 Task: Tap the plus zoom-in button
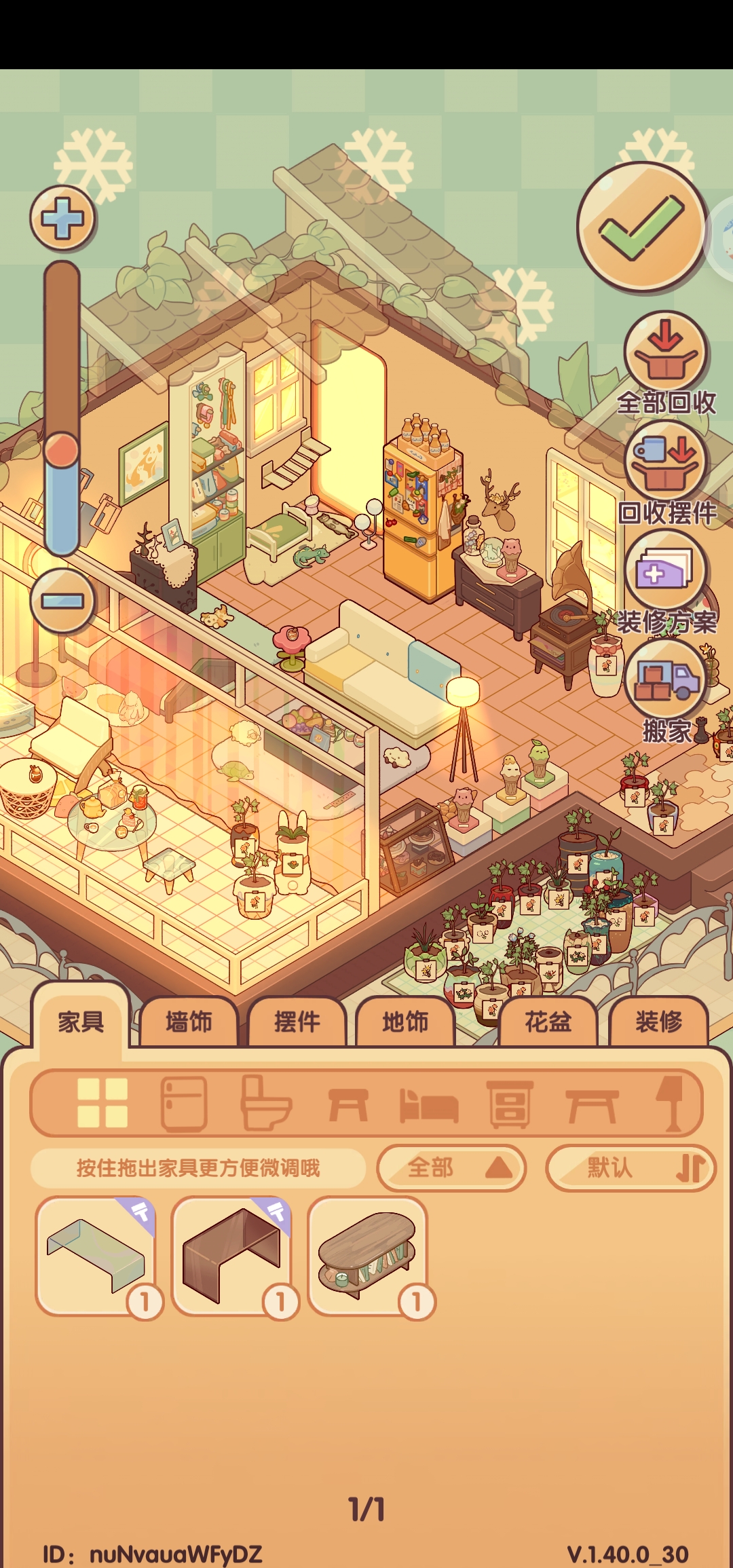click(x=62, y=219)
